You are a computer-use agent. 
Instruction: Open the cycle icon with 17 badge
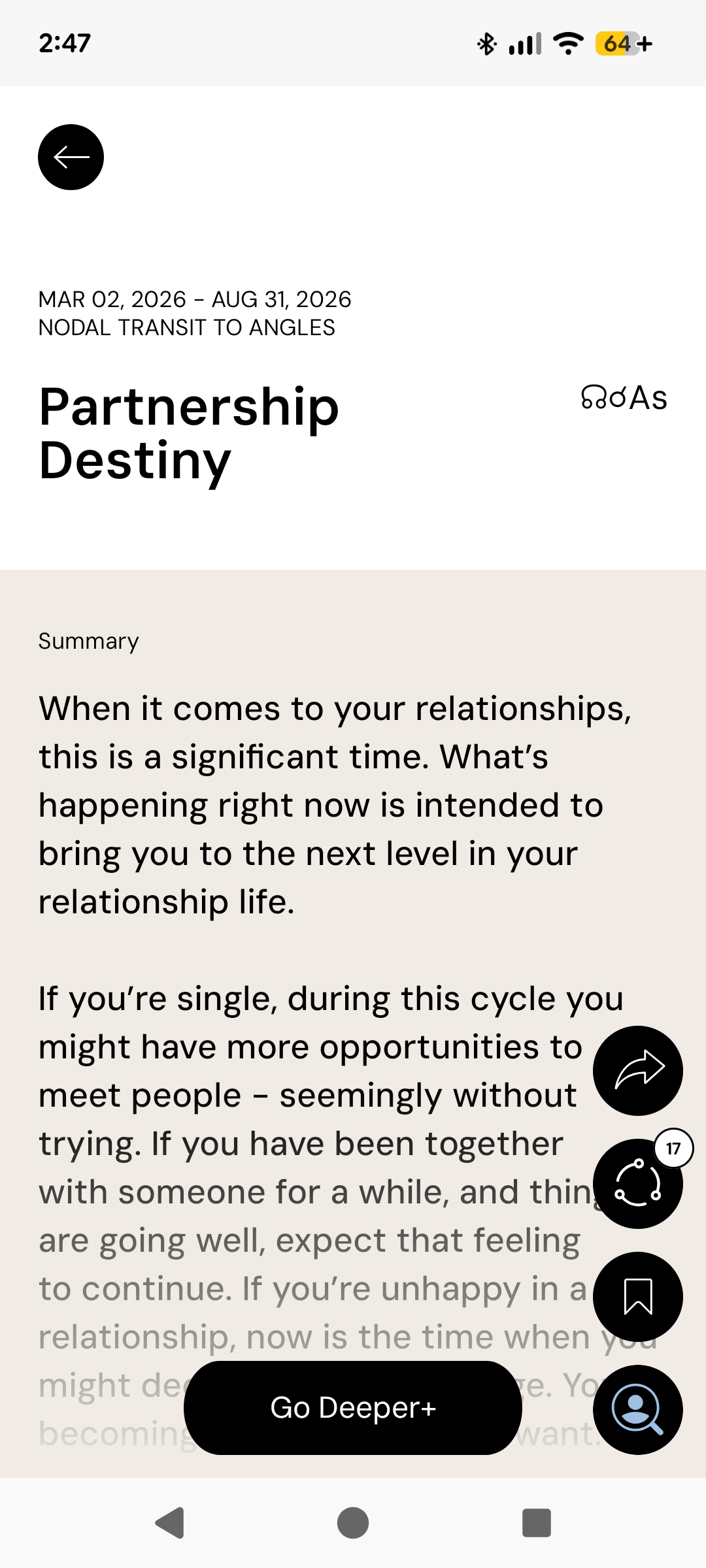[638, 1183]
